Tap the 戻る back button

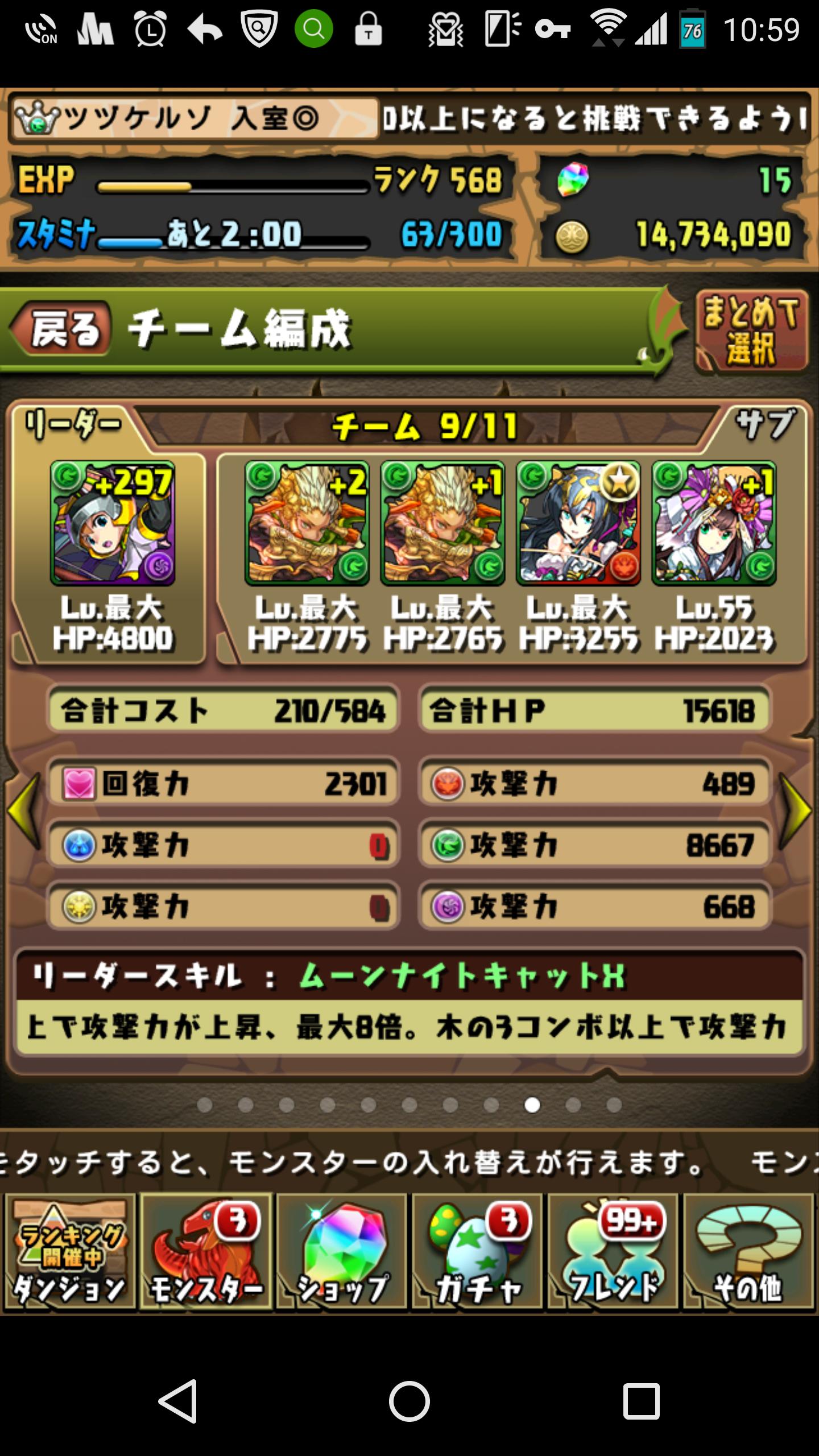tap(60, 329)
